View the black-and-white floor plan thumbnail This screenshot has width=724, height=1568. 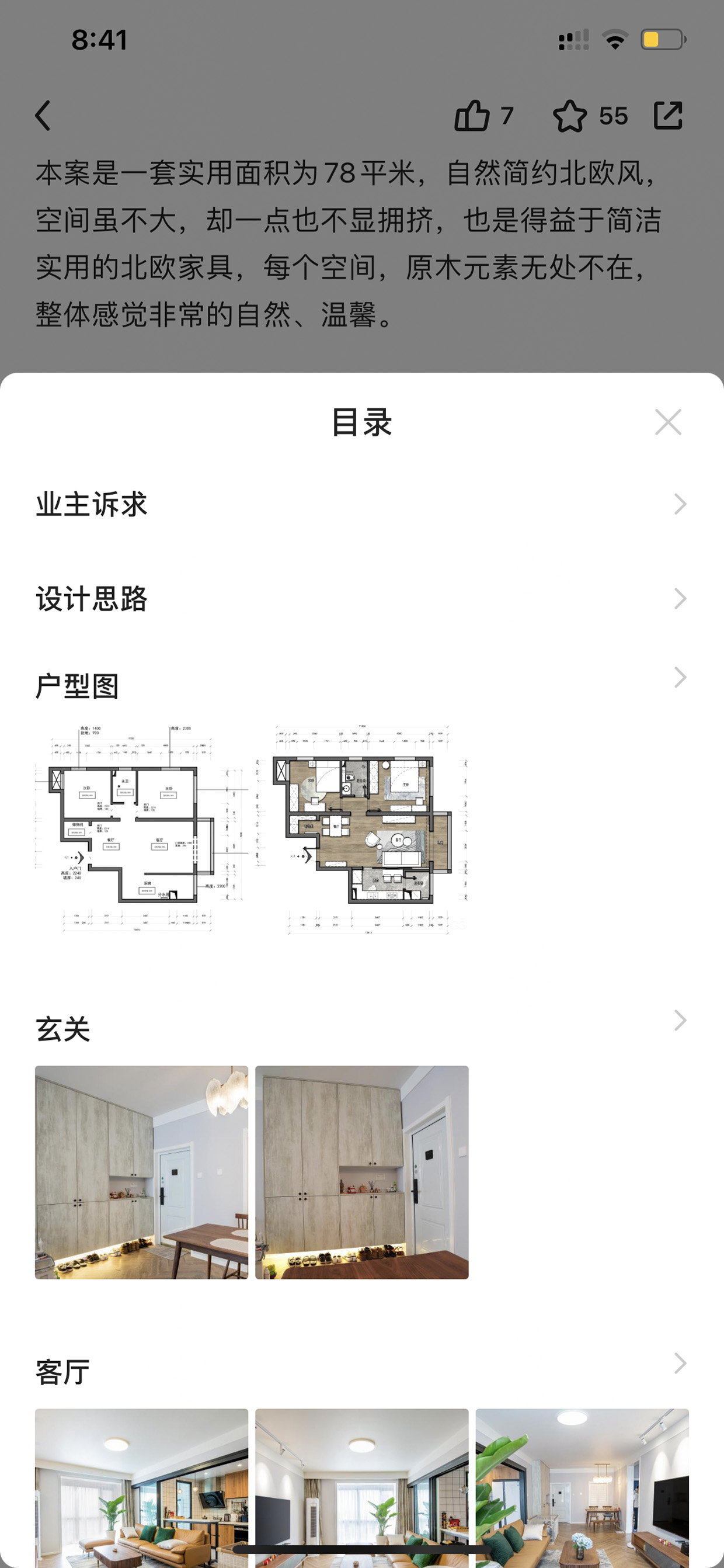click(141, 829)
